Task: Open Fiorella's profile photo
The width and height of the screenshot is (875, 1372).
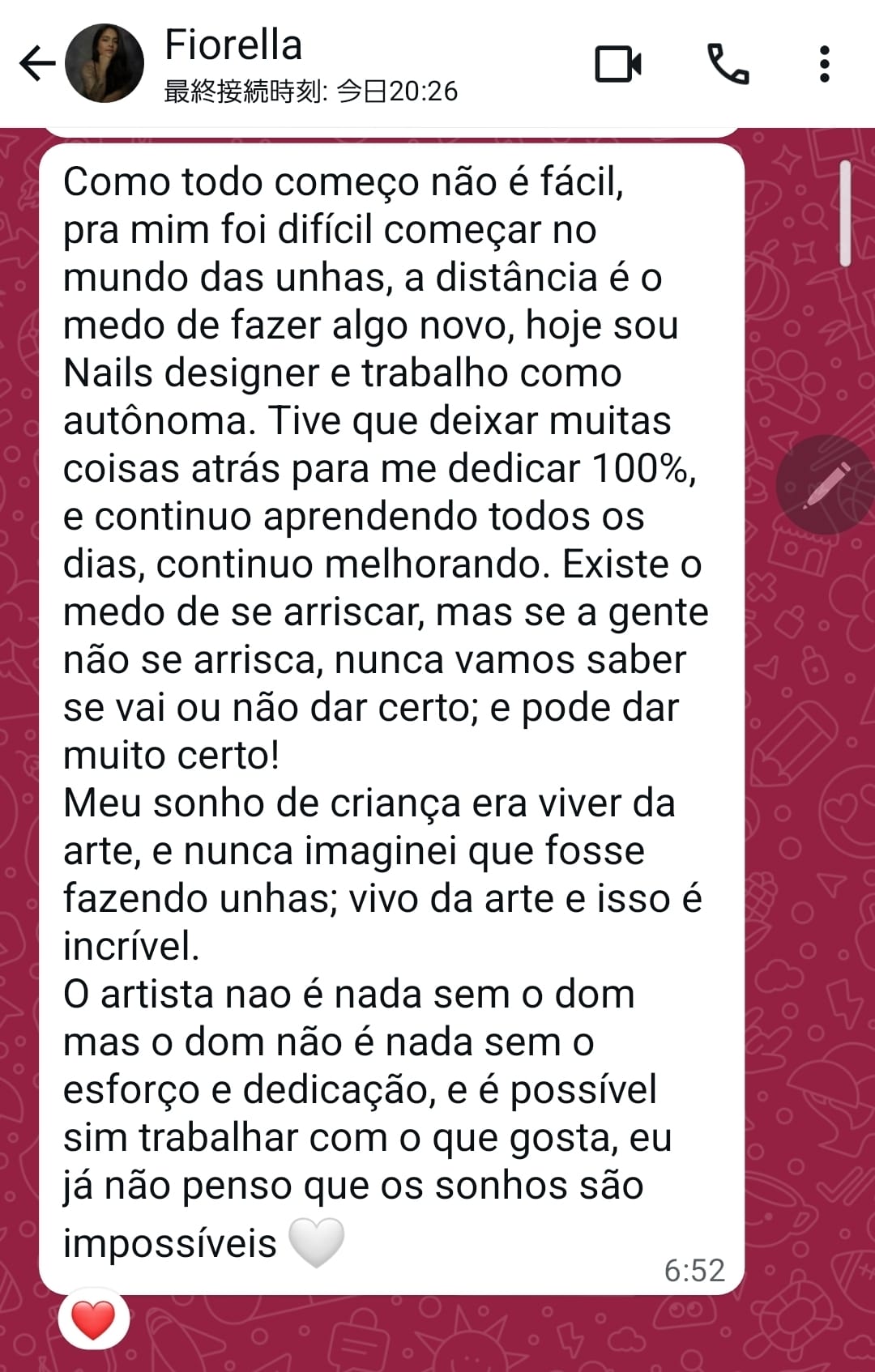Action: [105, 64]
